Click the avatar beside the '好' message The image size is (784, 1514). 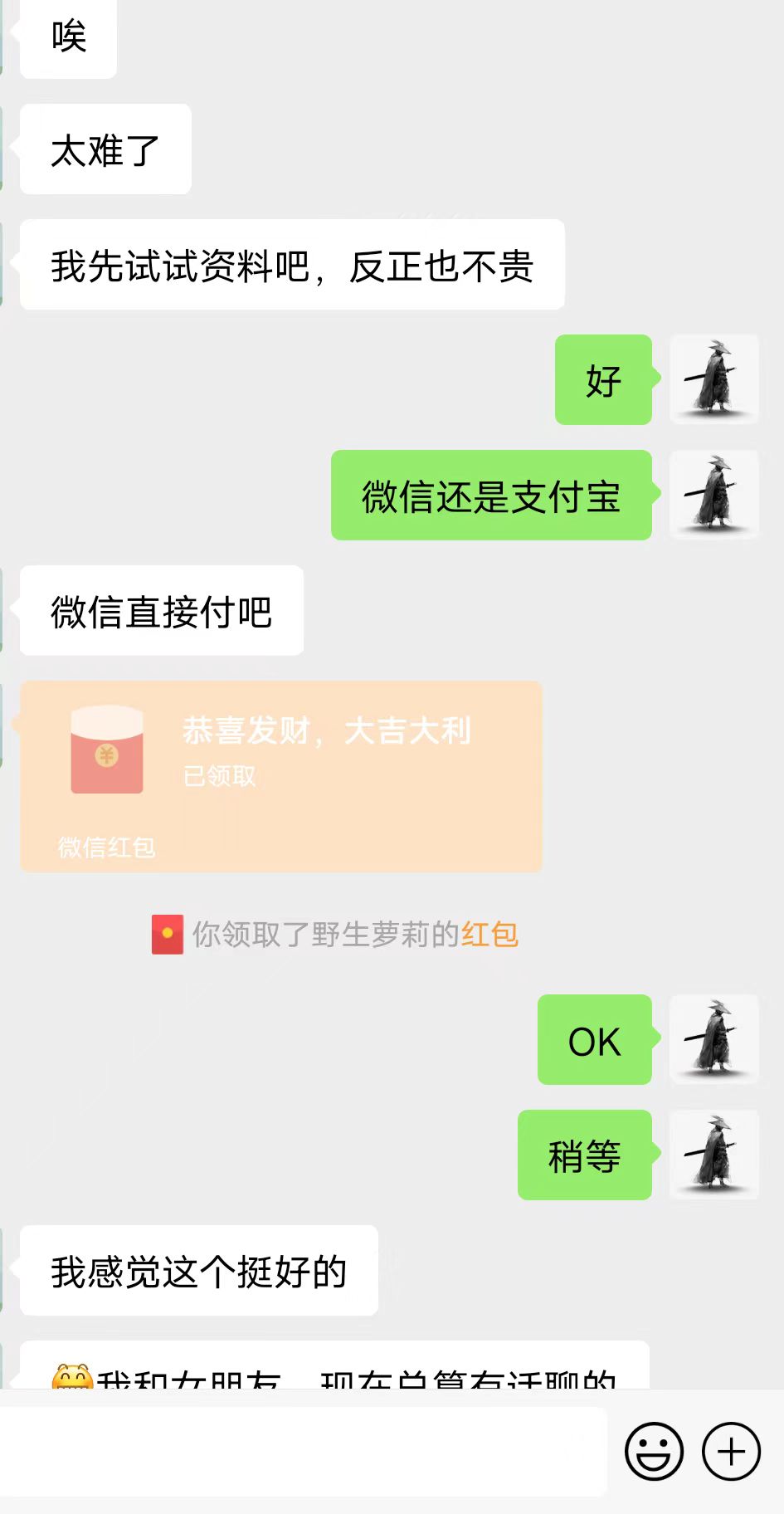tap(713, 379)
